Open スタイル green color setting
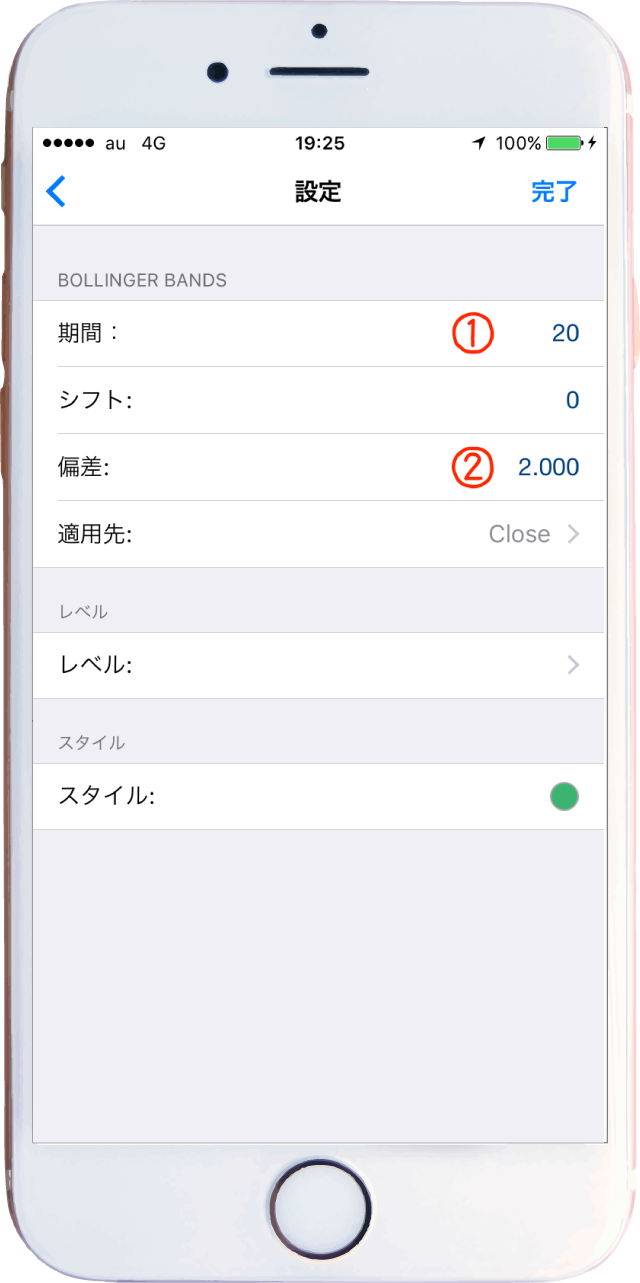The image size is (640, 1283). (x=564, y=797)
